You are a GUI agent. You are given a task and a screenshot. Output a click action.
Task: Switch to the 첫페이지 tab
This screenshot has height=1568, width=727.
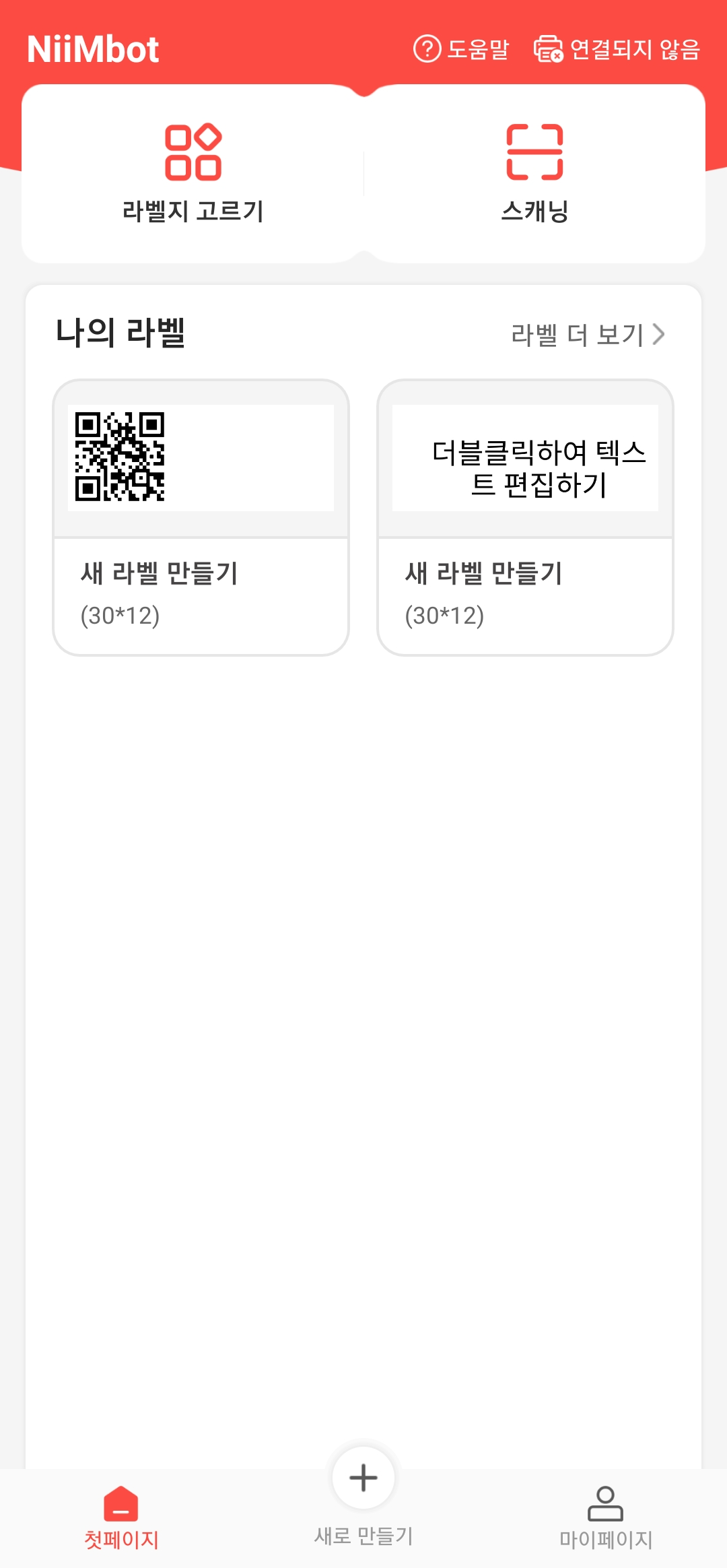tap(121, 1517)
